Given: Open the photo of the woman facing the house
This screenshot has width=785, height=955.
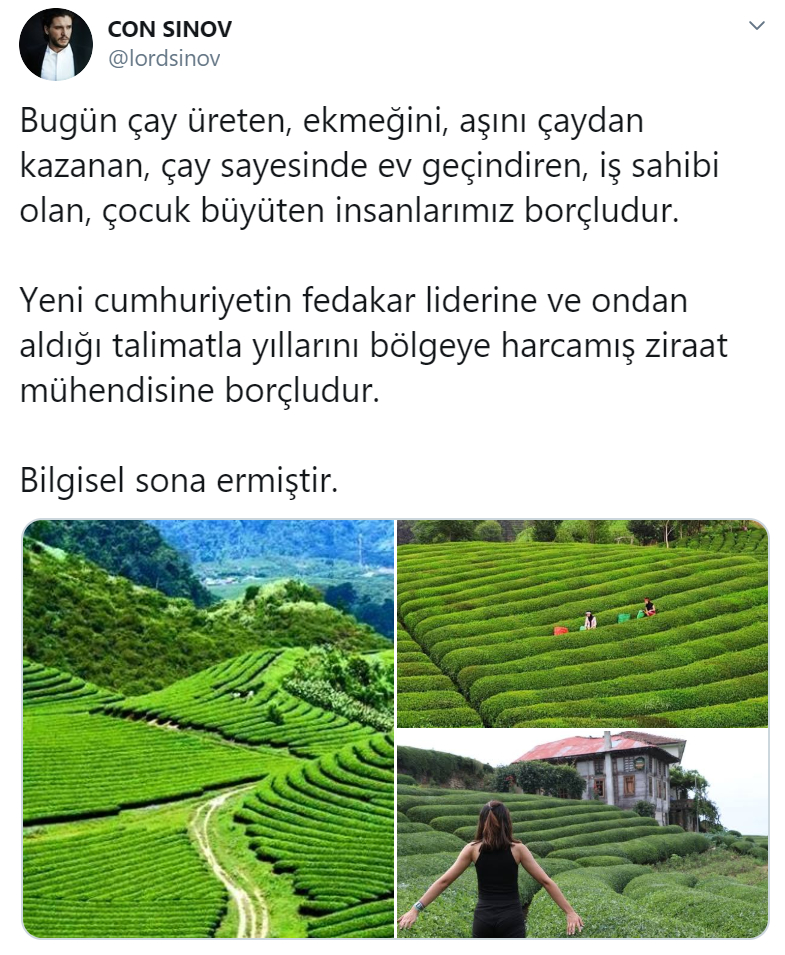Looking at the screenshot, I should click(x=582, y=834).
